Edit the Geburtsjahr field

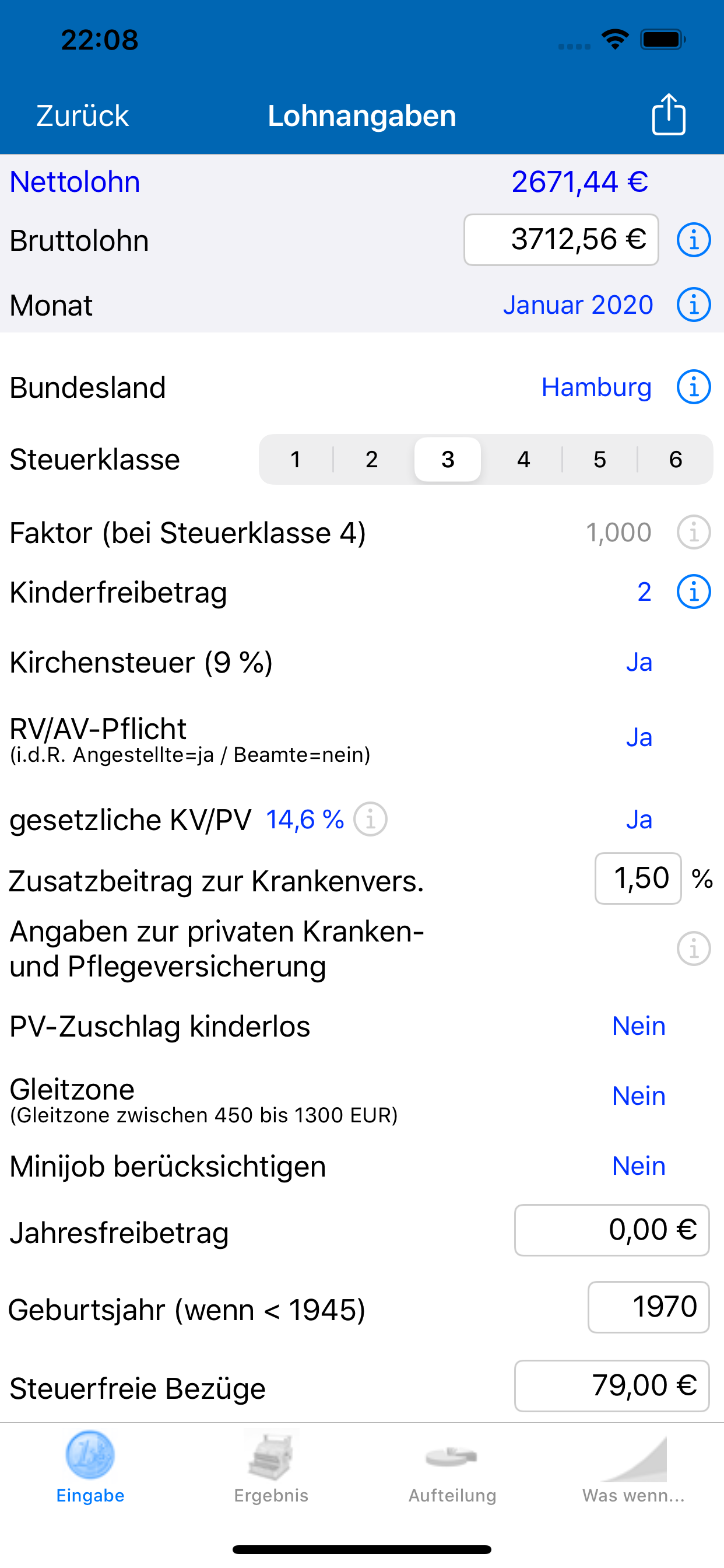click(649, 1307)
